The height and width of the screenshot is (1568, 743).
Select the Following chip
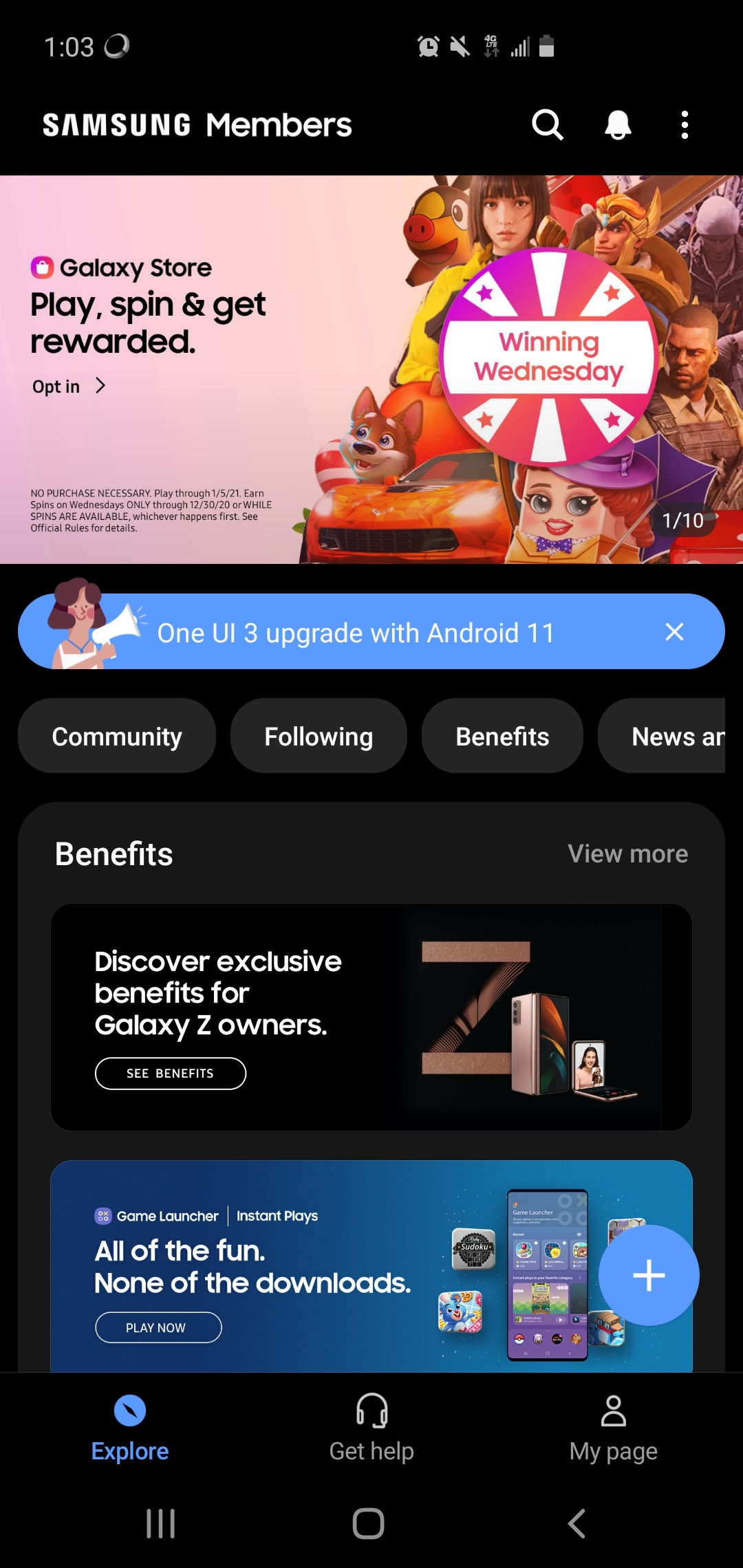[319, 737]
